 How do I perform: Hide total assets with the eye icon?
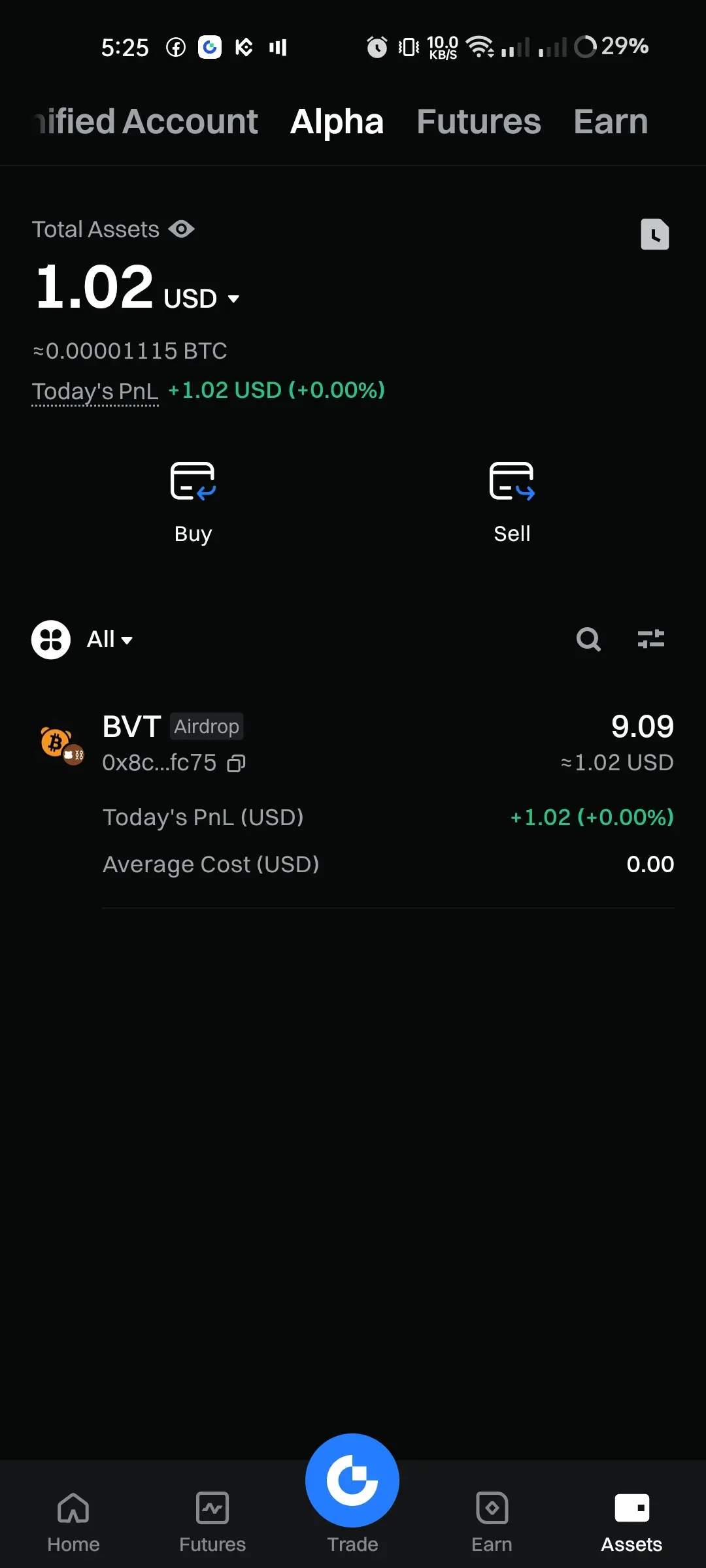tap(181, 229)
